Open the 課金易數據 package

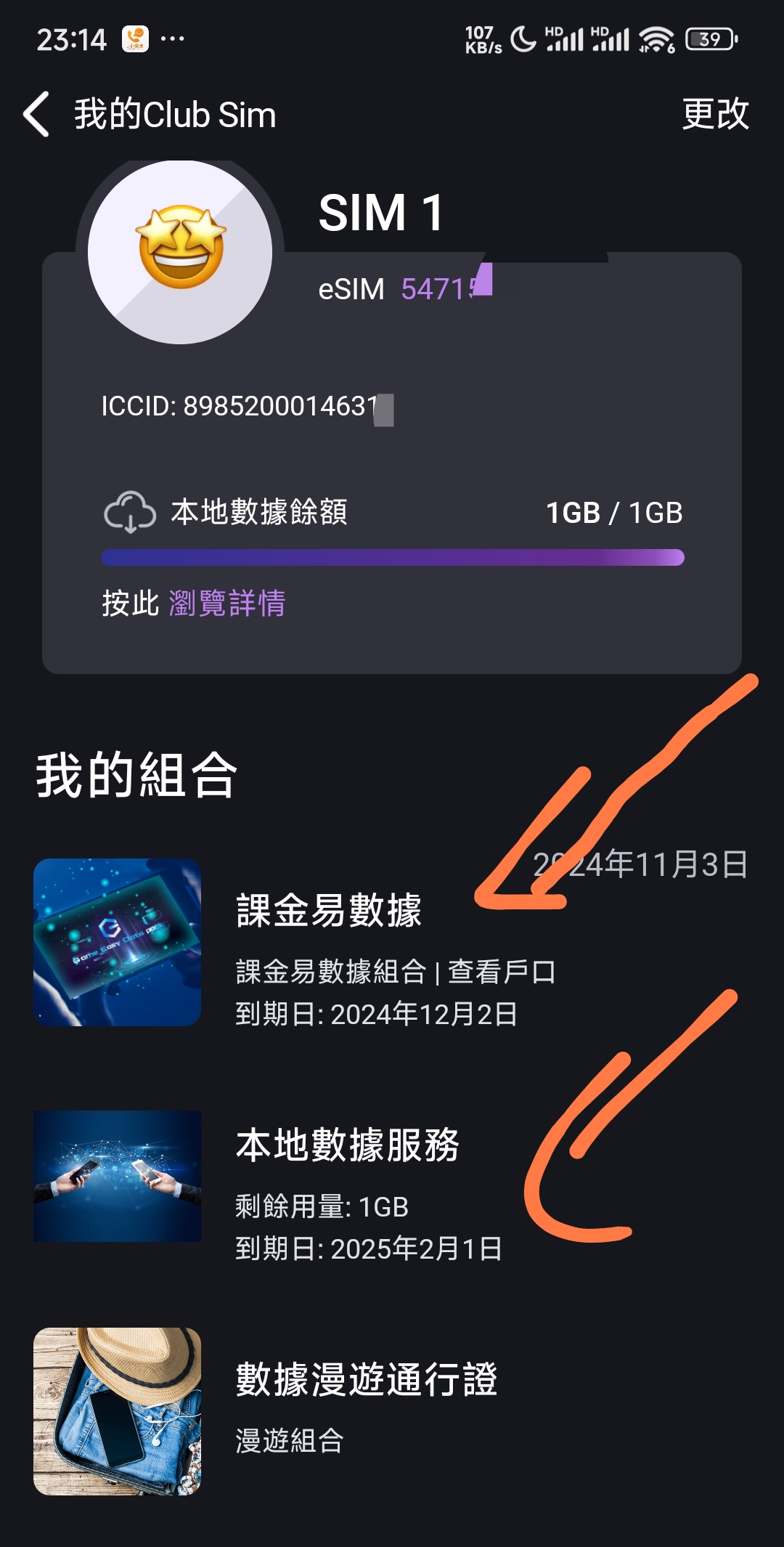[x=328, y=911]
